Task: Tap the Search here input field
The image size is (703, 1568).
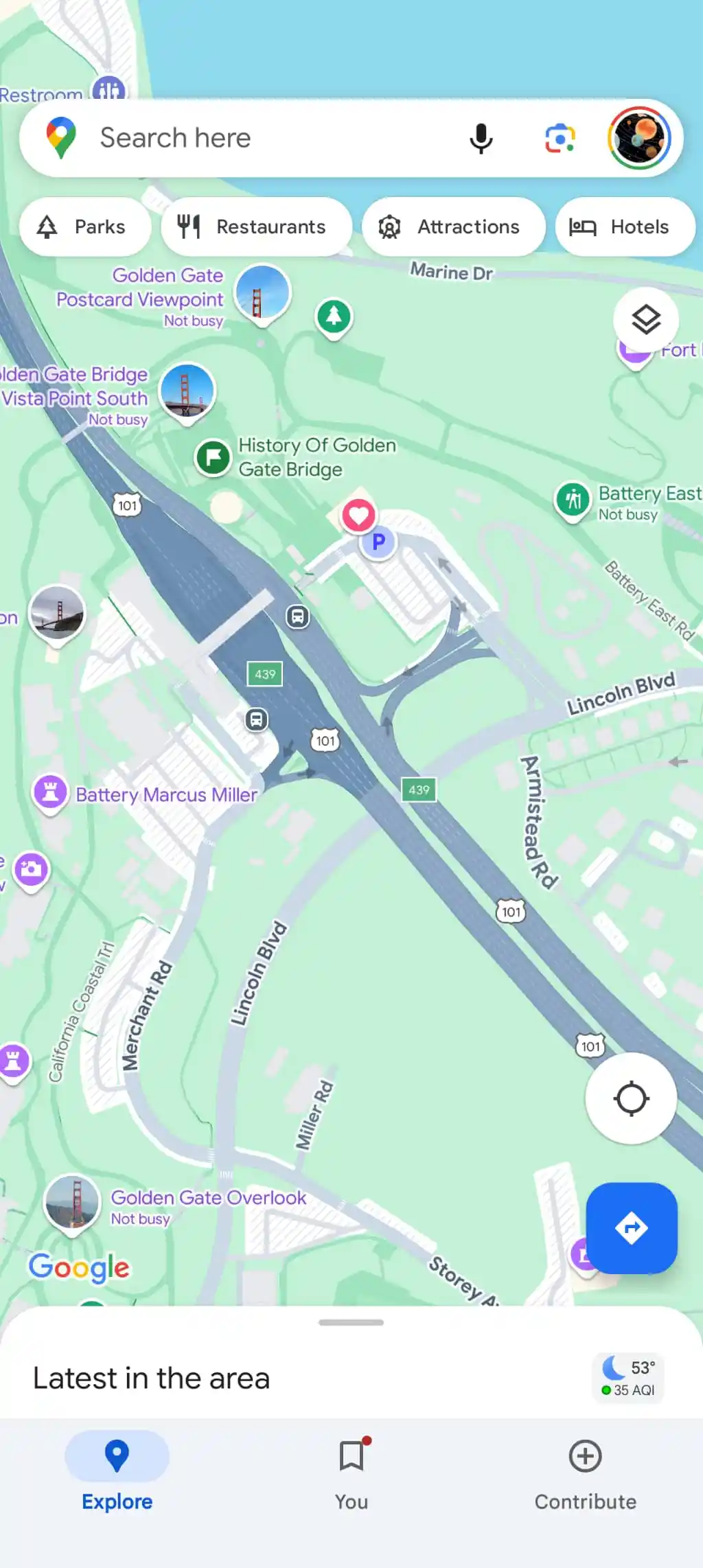Action: coord(261,137)
